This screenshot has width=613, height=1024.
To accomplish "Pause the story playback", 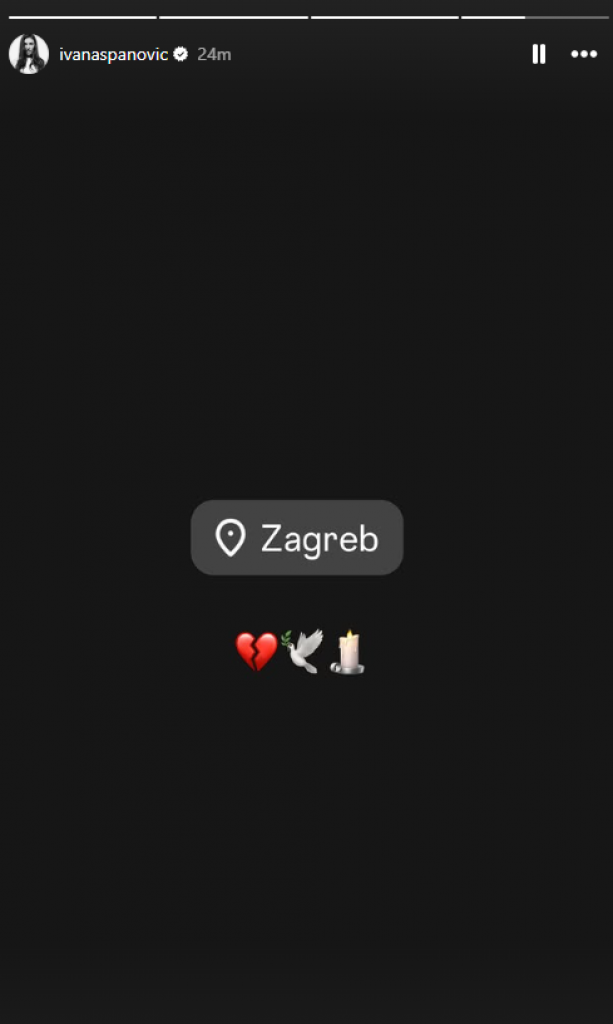I will pos(538,54).
